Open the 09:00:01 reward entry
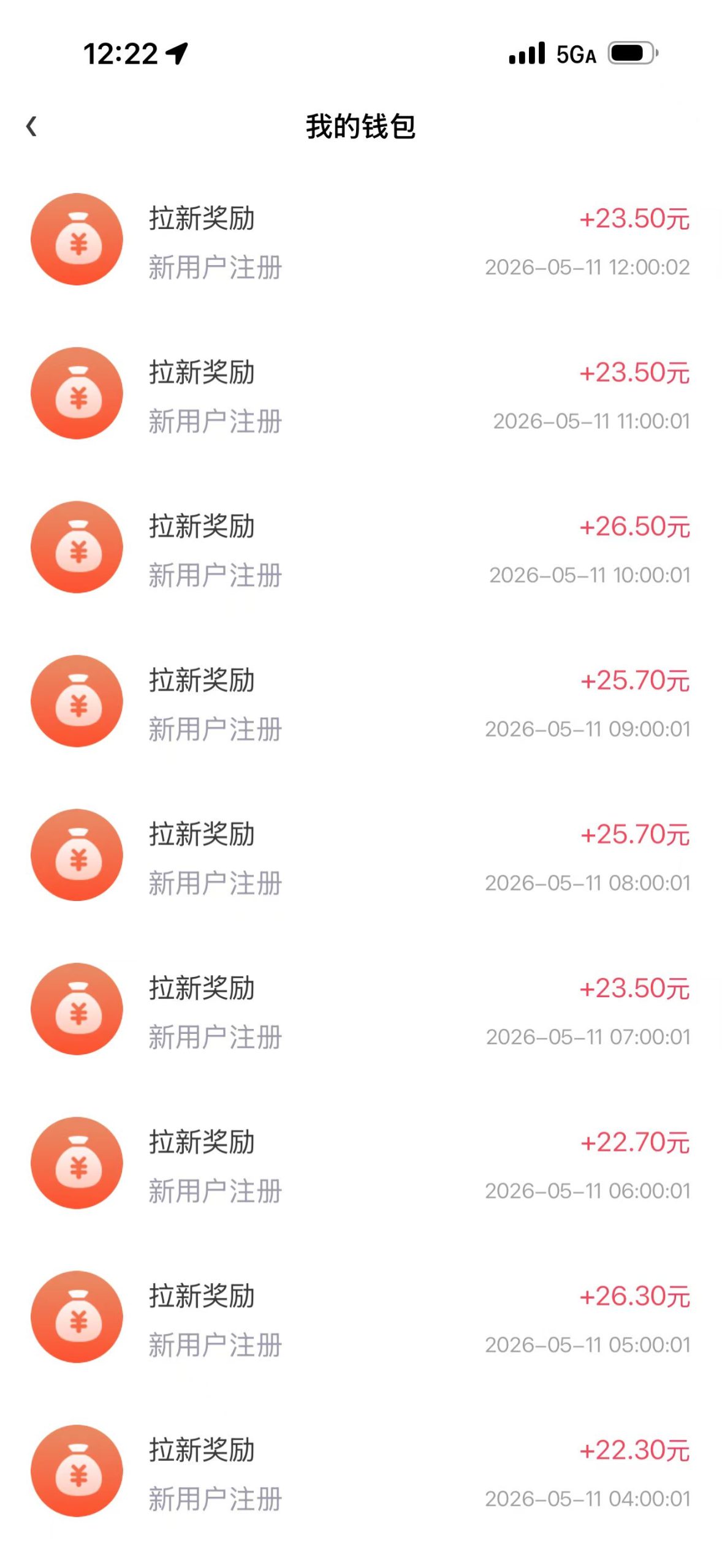The image size is (722, 1568). point(361,702)
